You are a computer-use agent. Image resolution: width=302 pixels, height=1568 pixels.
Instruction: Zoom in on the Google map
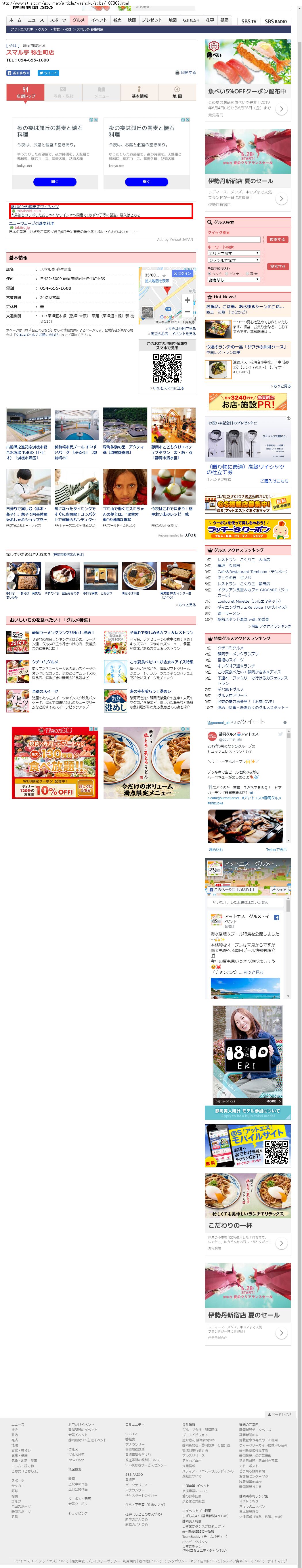[x=187, y=299]
